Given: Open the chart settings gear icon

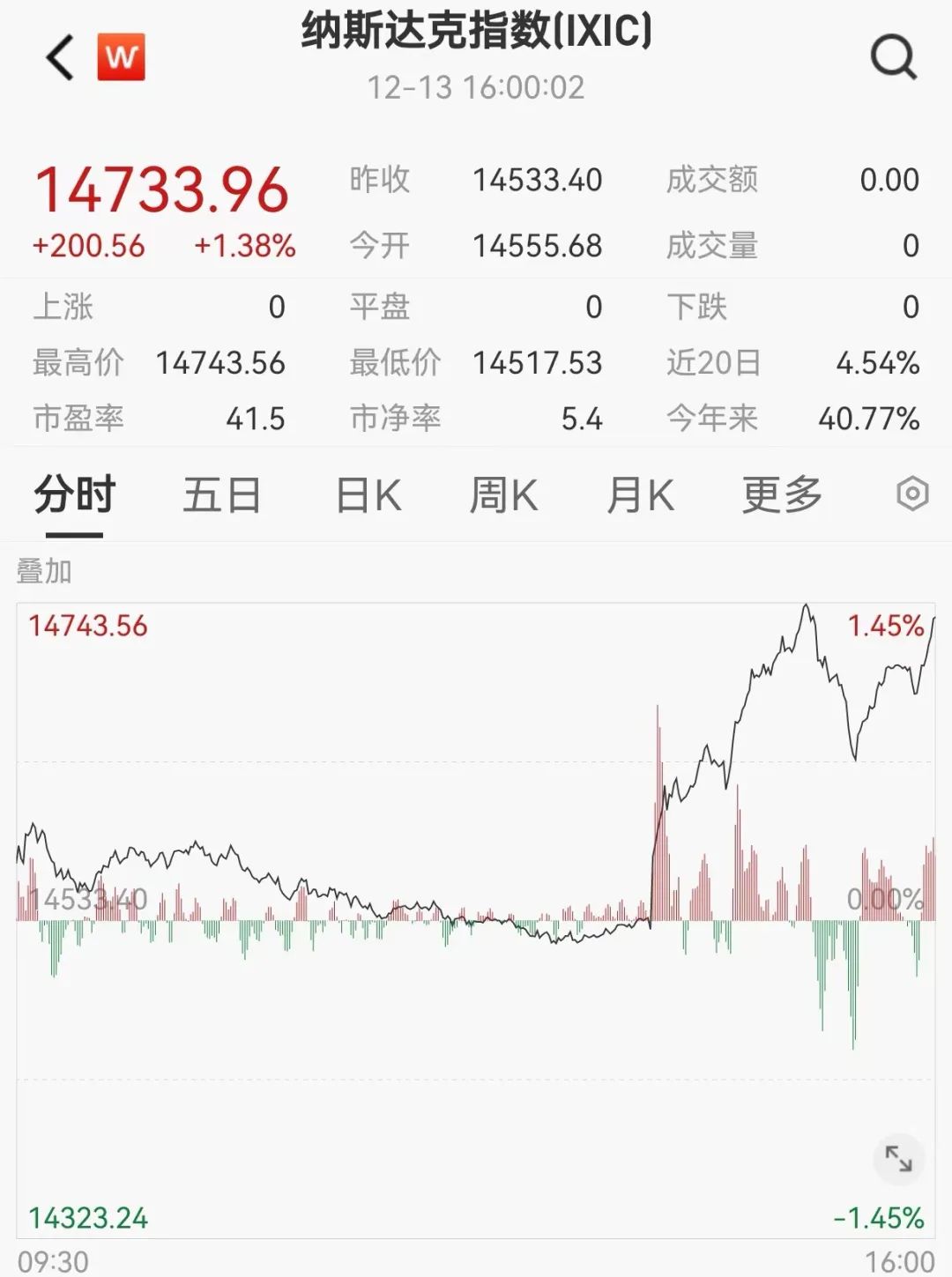Looking at the screenshot, I should 913,494.
